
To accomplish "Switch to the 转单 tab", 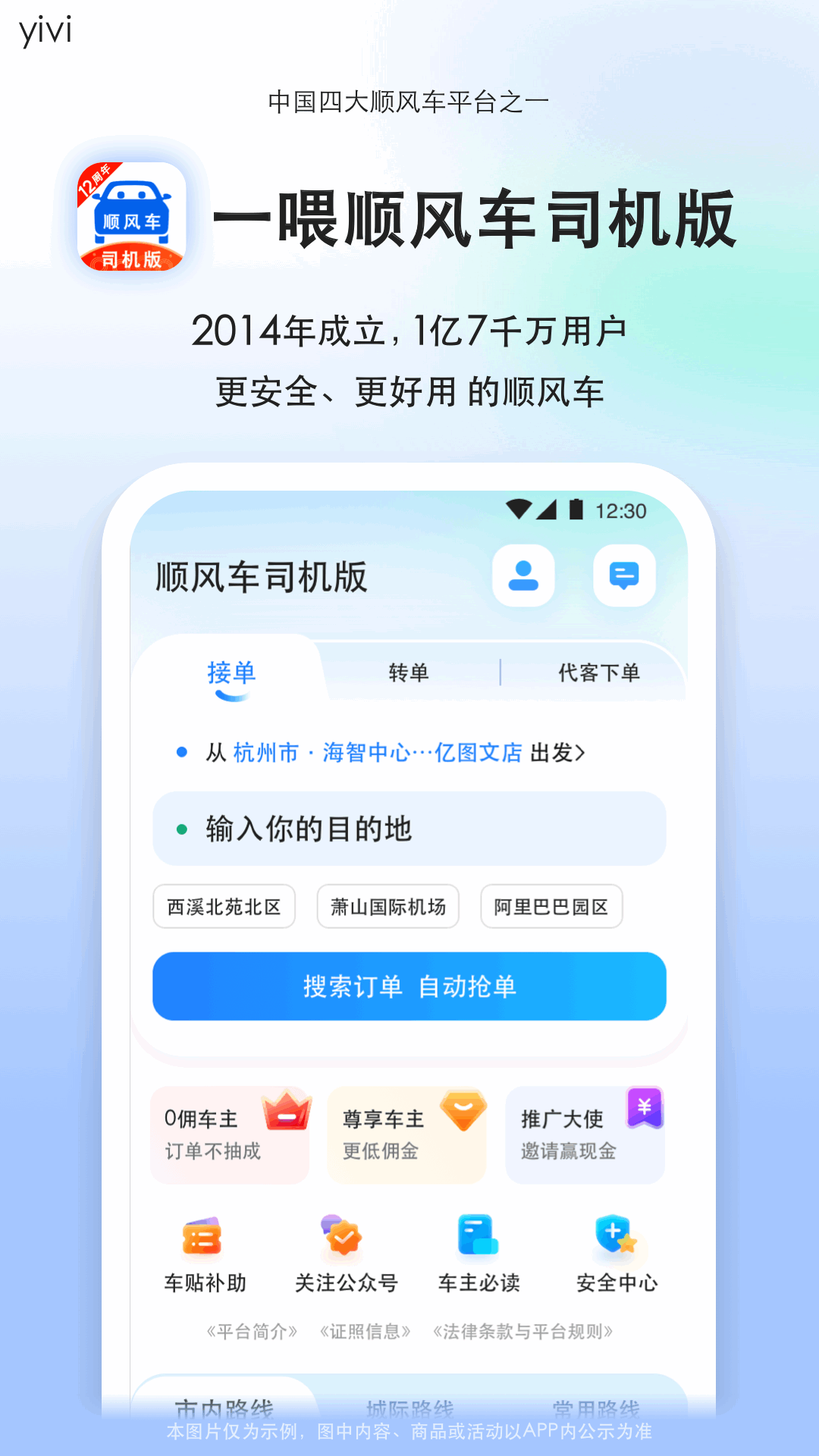I will tap(410, 672).
